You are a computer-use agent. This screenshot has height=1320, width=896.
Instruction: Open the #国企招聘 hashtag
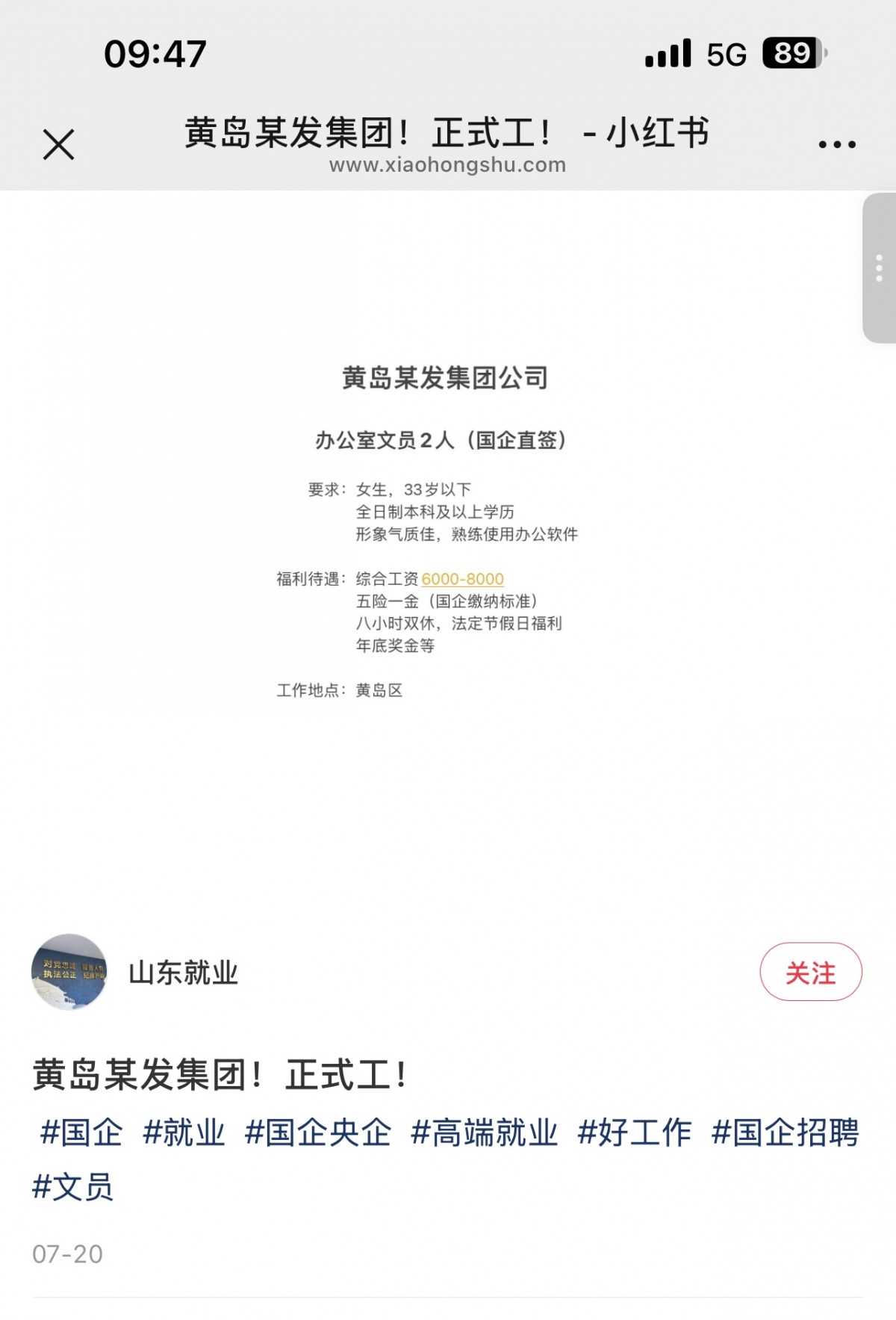point(785,1132)
